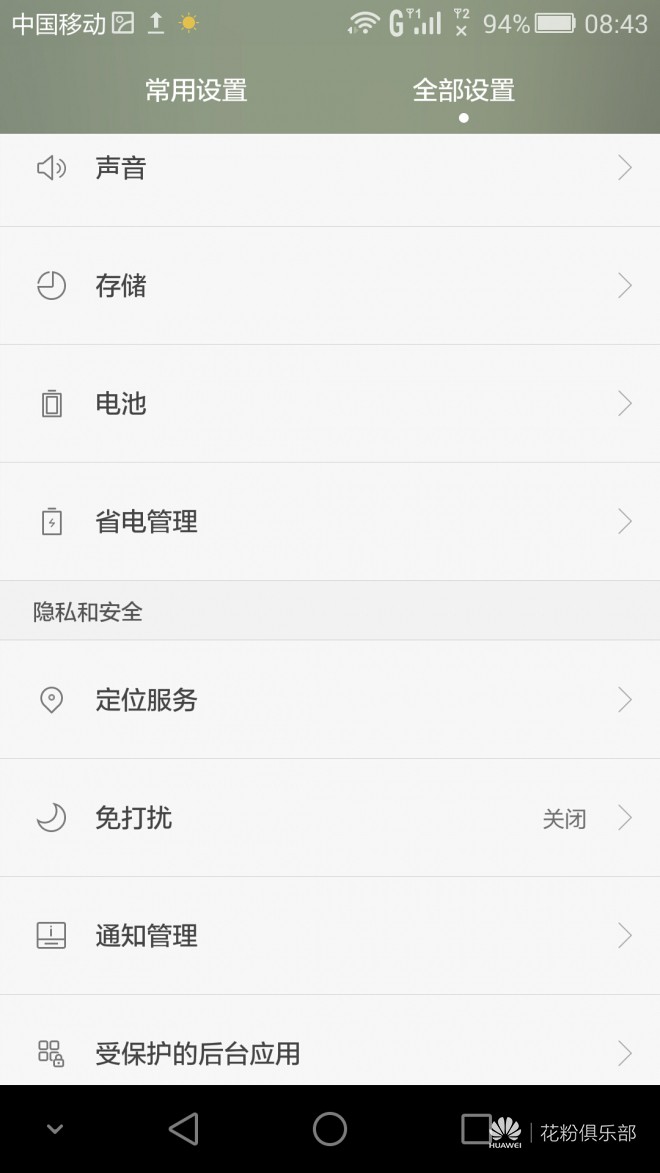Open 省电管理 power saving
Viewport: 660px width, 1173px height.
tap(330, 522)
